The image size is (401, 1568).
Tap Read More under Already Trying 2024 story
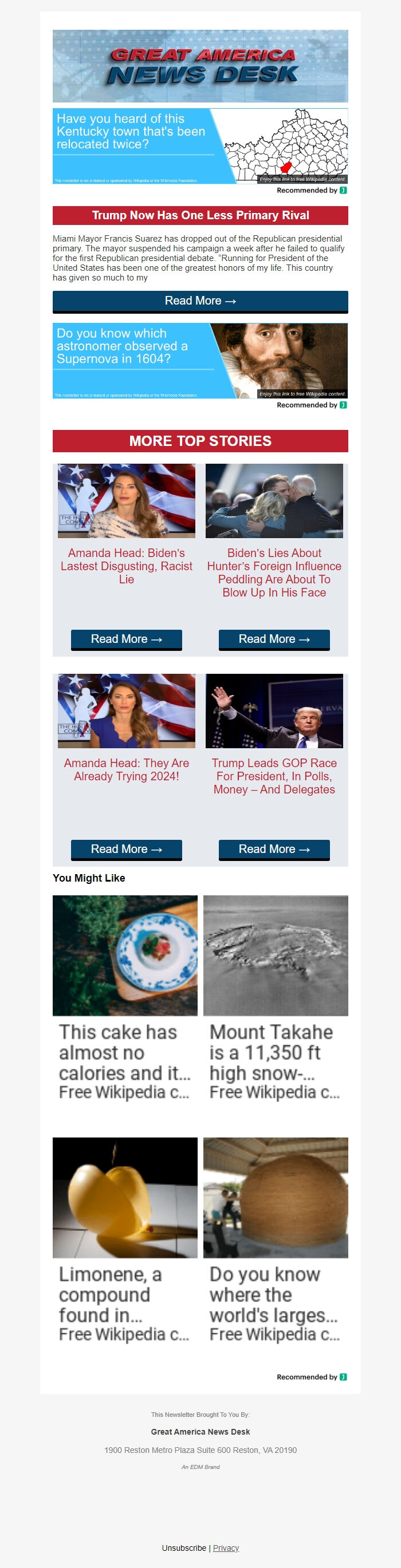coord(126,849)
